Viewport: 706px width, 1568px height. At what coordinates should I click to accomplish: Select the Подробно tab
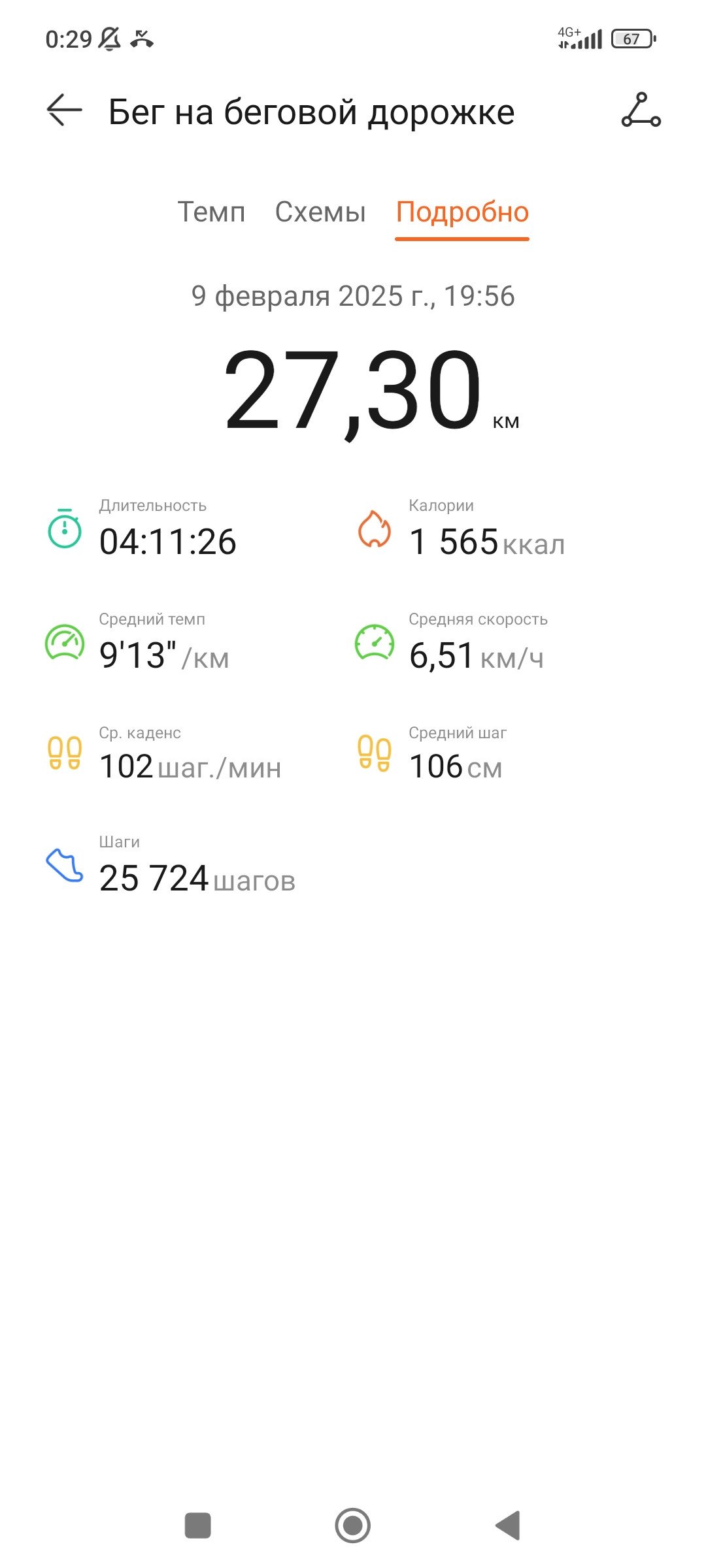[462, 213]
